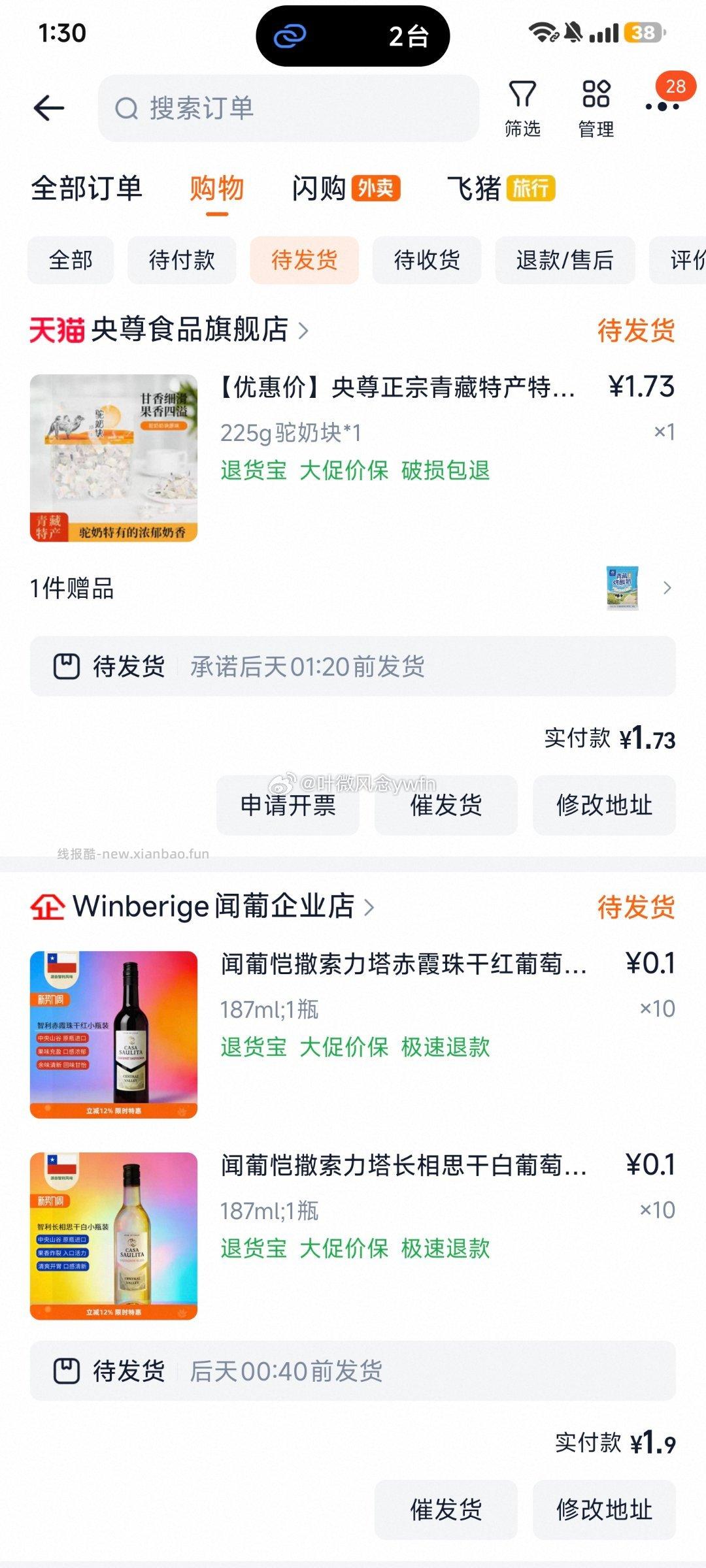Viewport: 706px width, 1568px height.
Task: Tap the back arrow to exit orders
Action: pyautogui.click(x=49, y=107)
